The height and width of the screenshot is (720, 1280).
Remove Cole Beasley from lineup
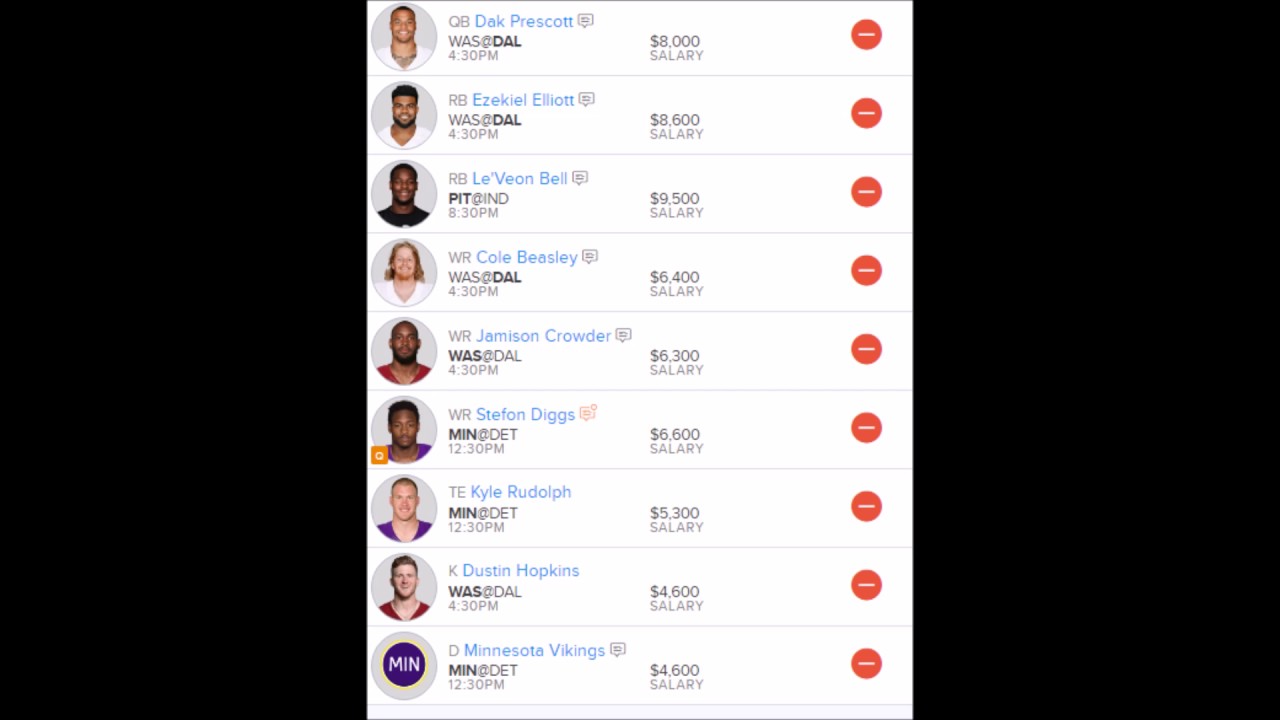pos(866,270)
